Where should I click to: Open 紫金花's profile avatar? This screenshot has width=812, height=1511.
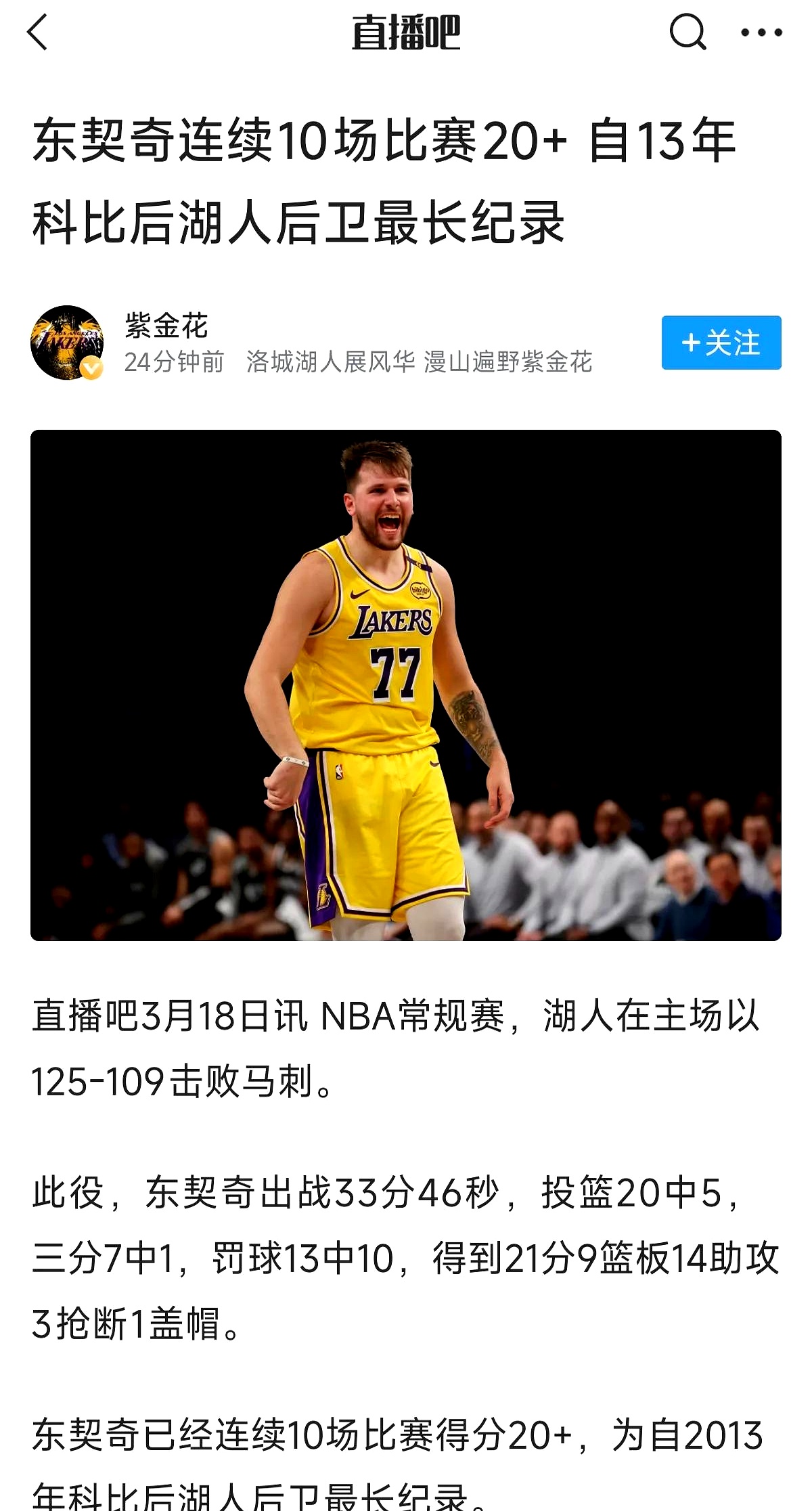click(67, 343)
